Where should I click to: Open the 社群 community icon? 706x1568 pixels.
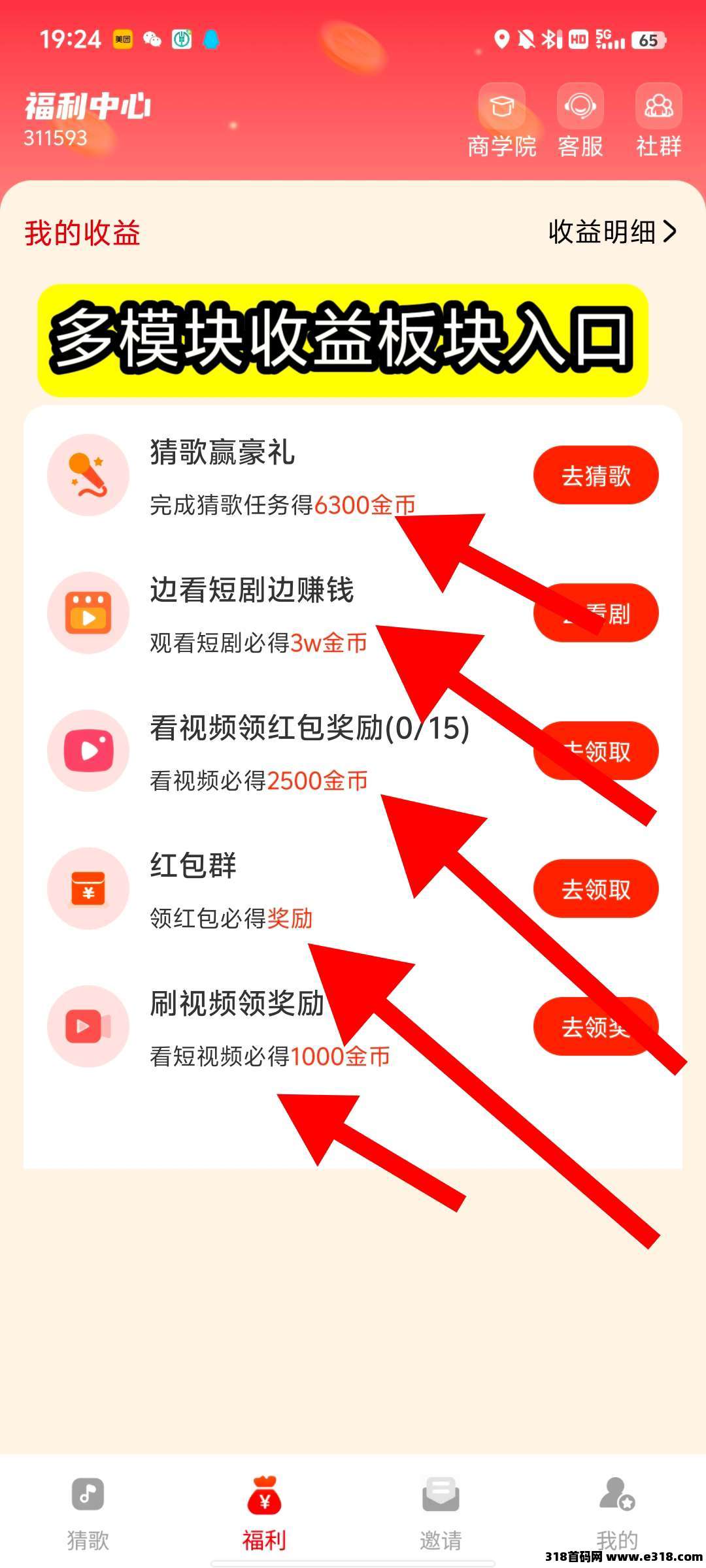click(x=658, y=121)
